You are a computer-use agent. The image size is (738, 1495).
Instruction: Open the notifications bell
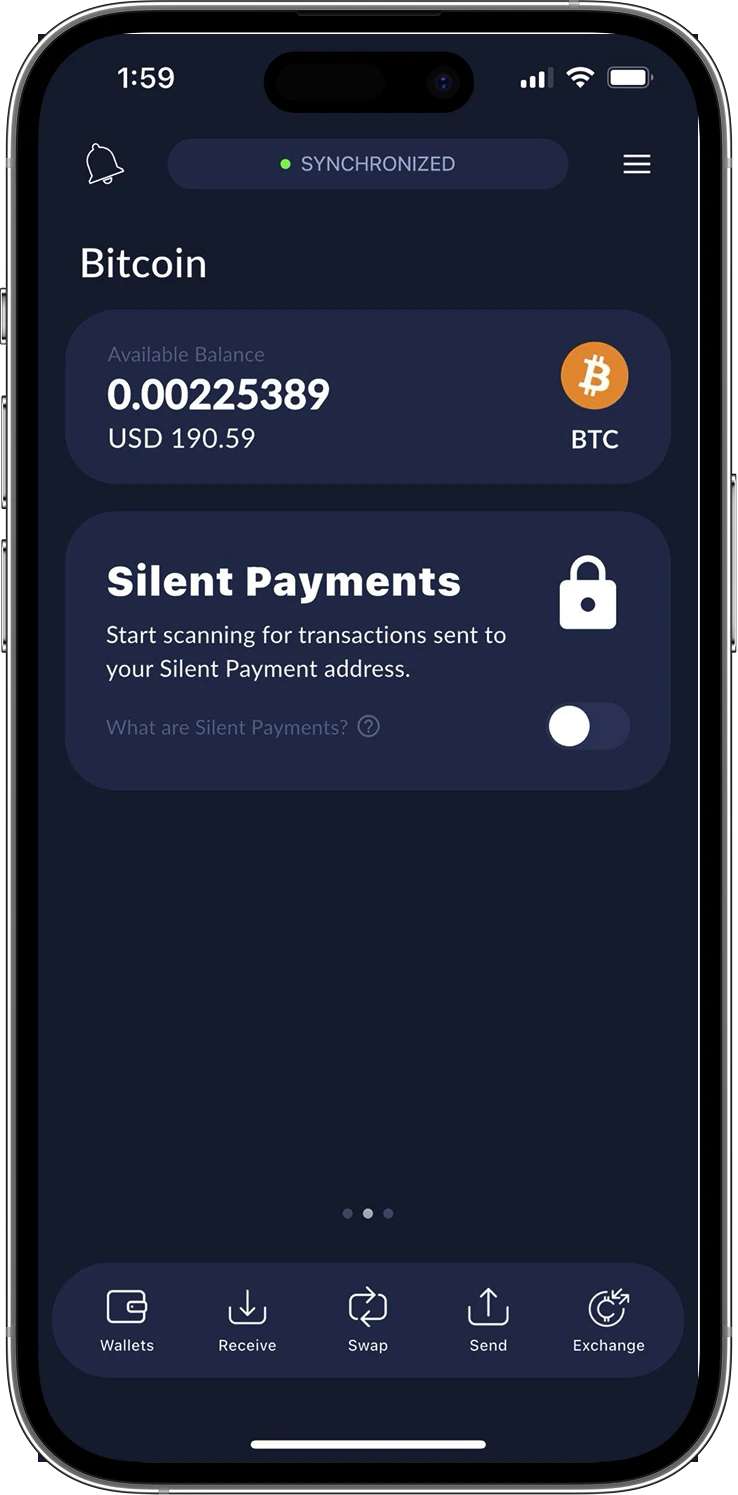point(104,164)
